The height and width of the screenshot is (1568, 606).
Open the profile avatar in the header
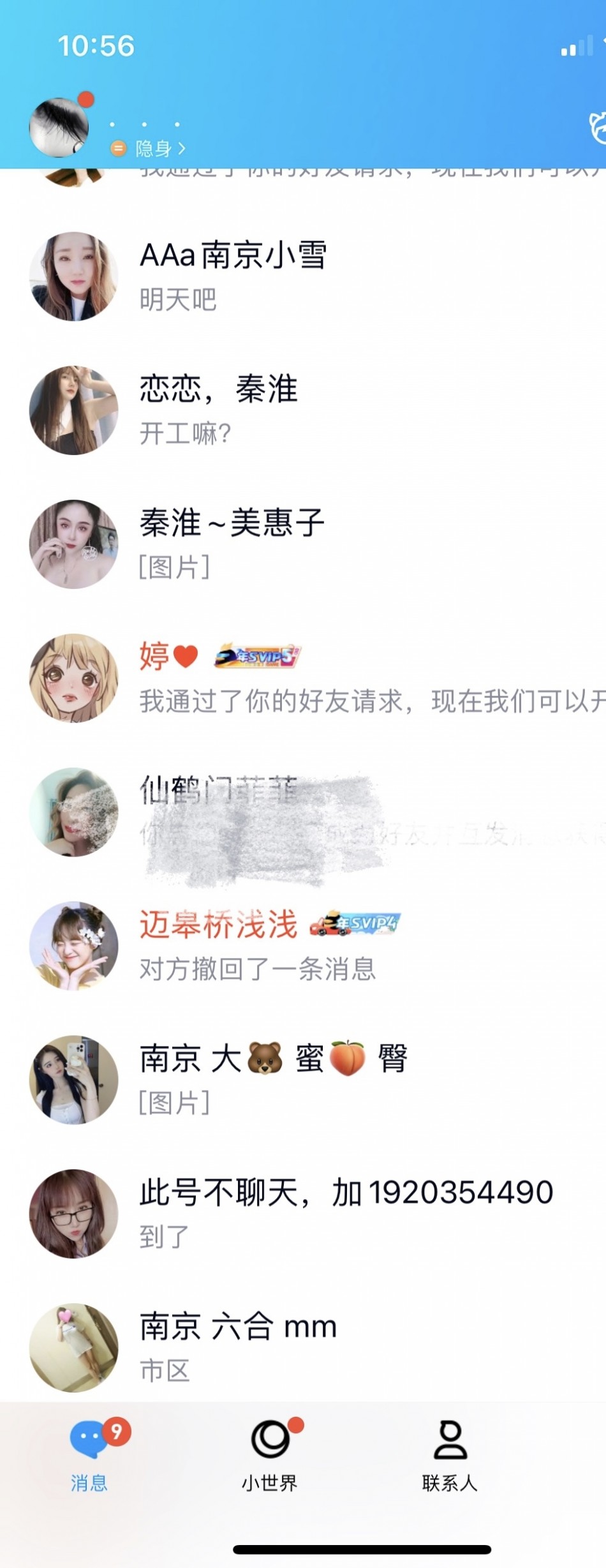click(x=59, y=127)
